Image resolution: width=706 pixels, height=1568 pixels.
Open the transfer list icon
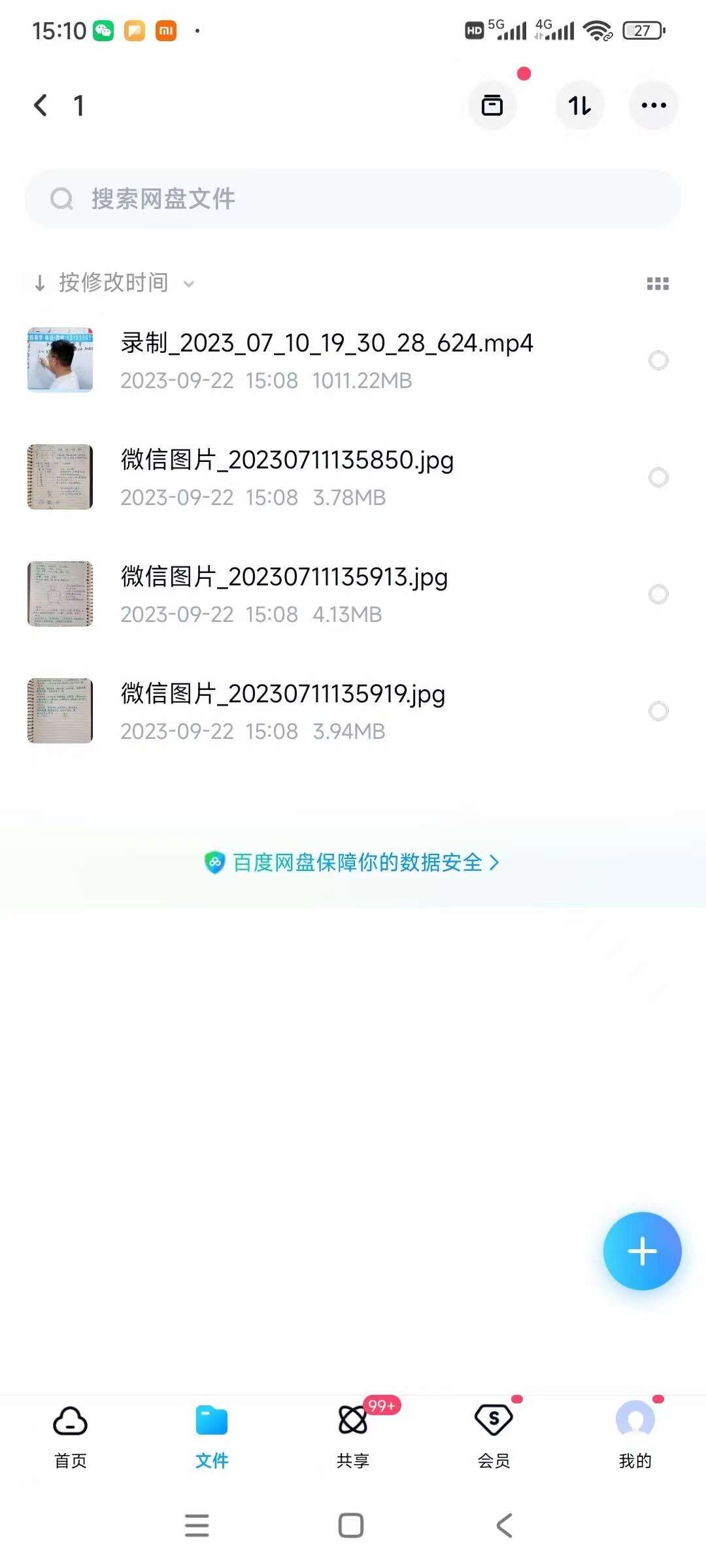[x=579, y=105]
